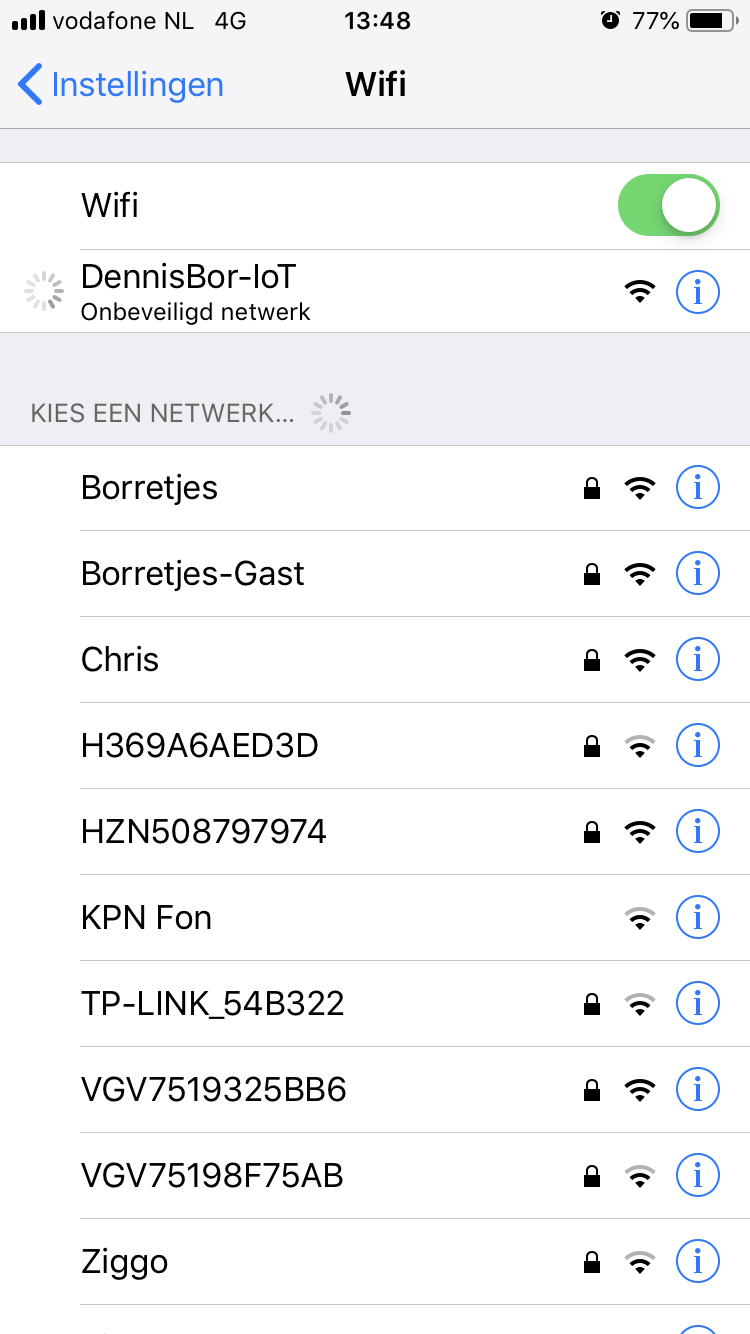Go back to Instellingen
The height and width of the screenshot is (1334, 750).
pyautogui.click(x=120, y=85)
